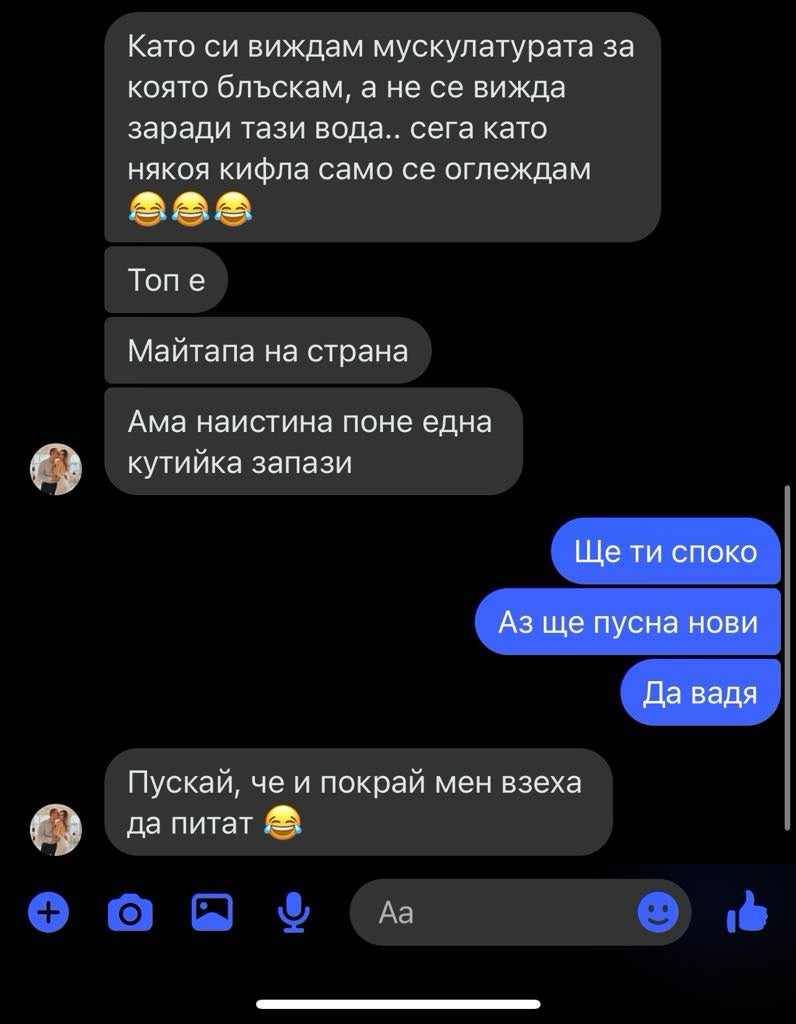Focus the Aa message input field

tap(490, 912)
